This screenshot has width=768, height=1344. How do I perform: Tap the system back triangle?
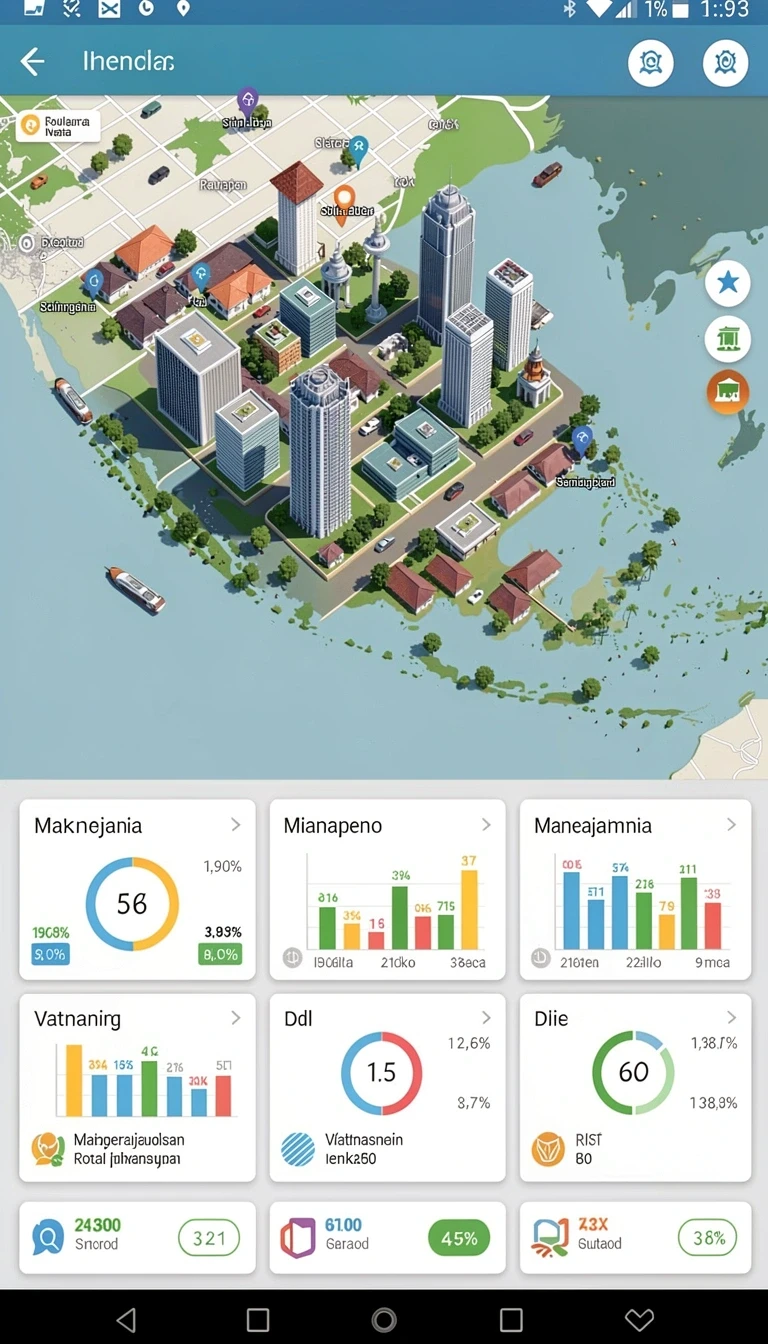(x=126, y=1319)
